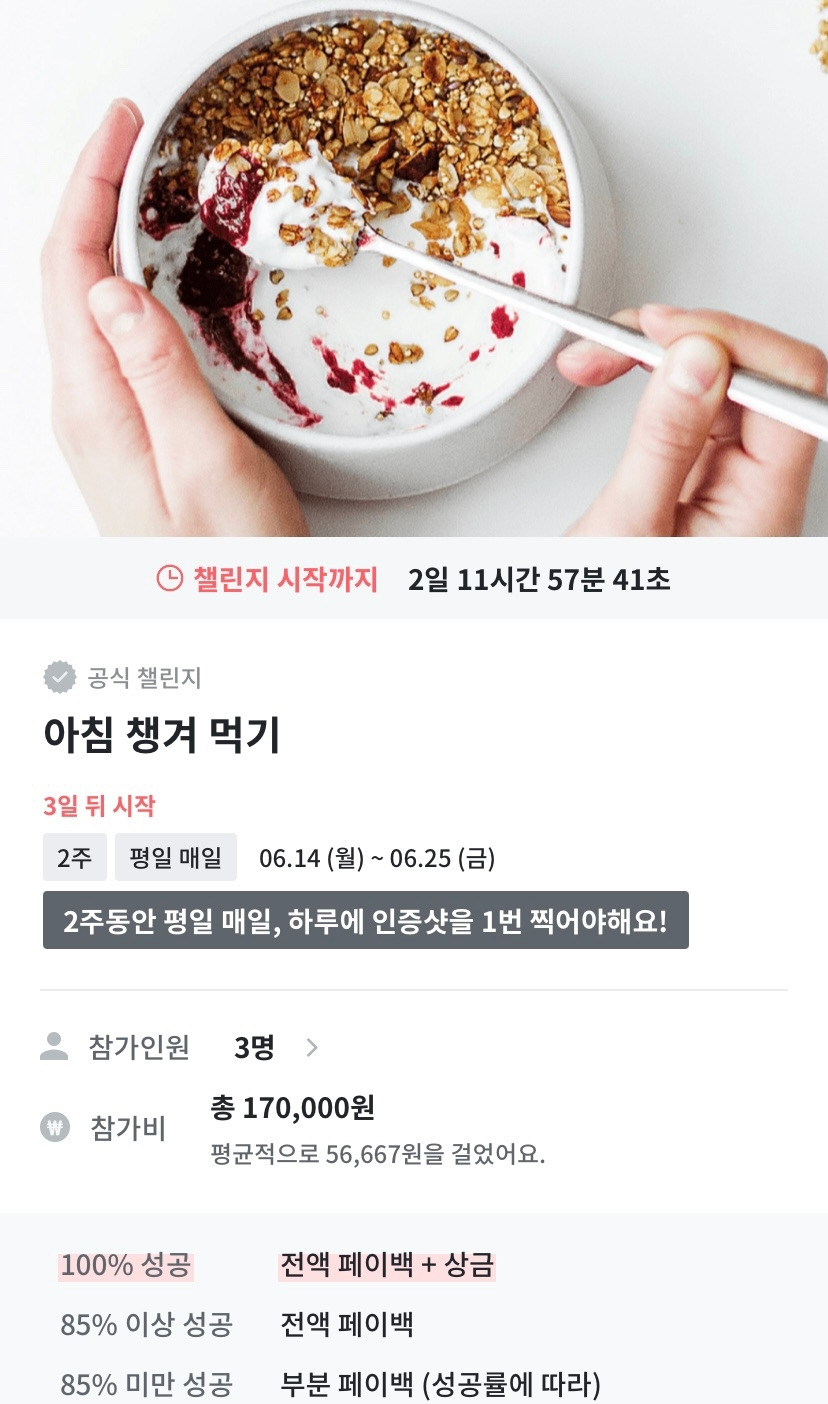Screen dimensions: 828x1404
Task: Click the participant silhouette icon
Action: point(55,1046)
